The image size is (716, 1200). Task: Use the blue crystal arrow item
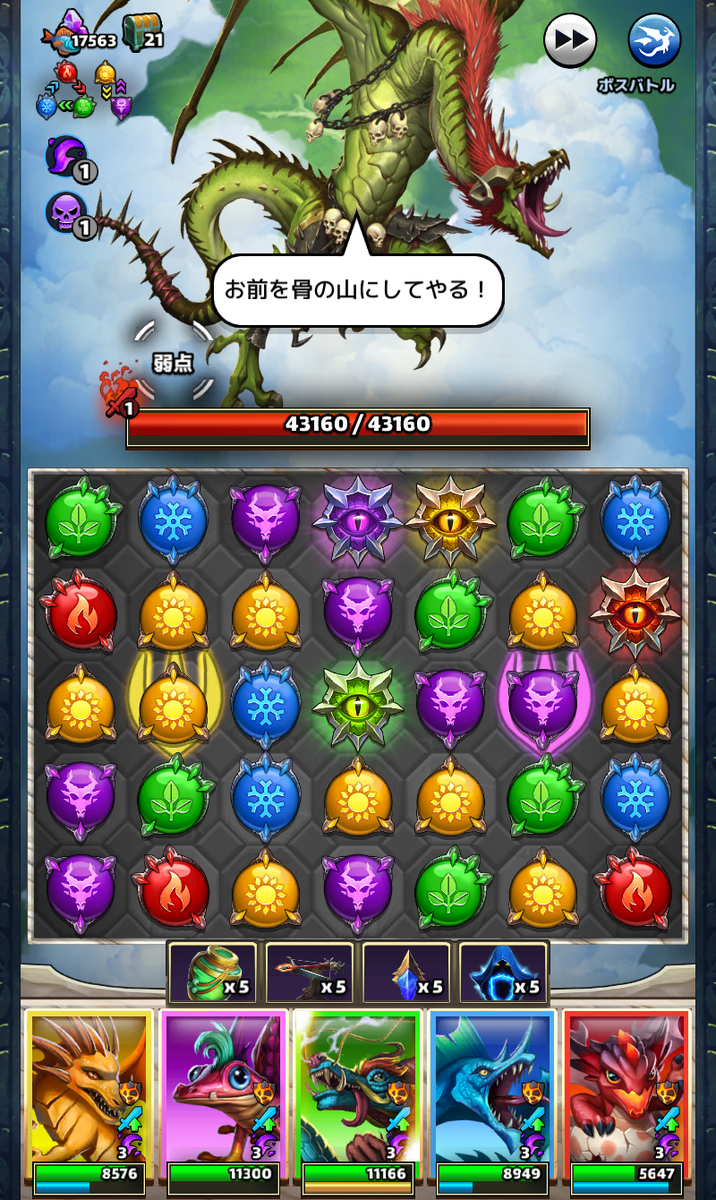tap(406, 972)
